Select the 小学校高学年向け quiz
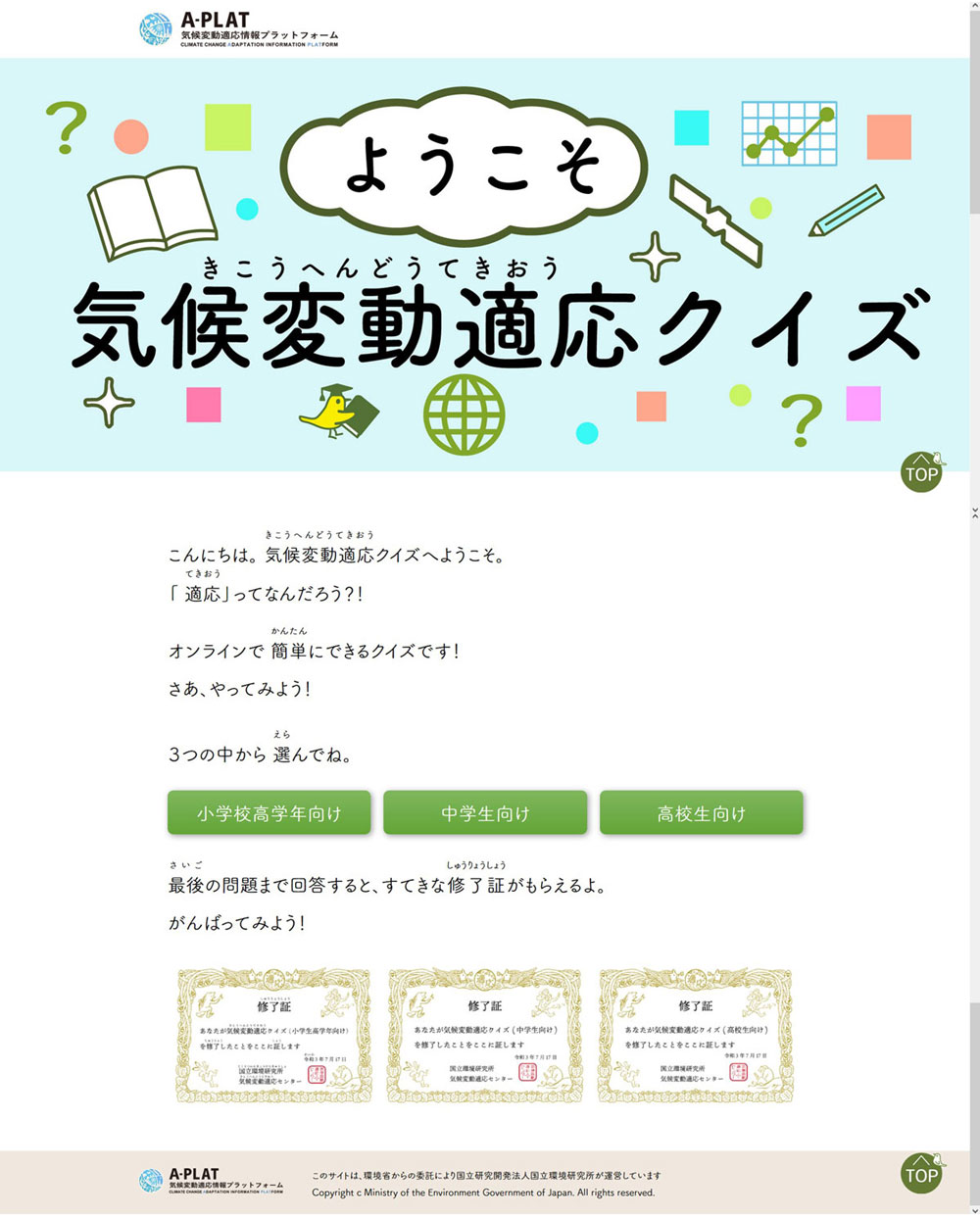This screenshot has width=980, height=1217. 269,813
